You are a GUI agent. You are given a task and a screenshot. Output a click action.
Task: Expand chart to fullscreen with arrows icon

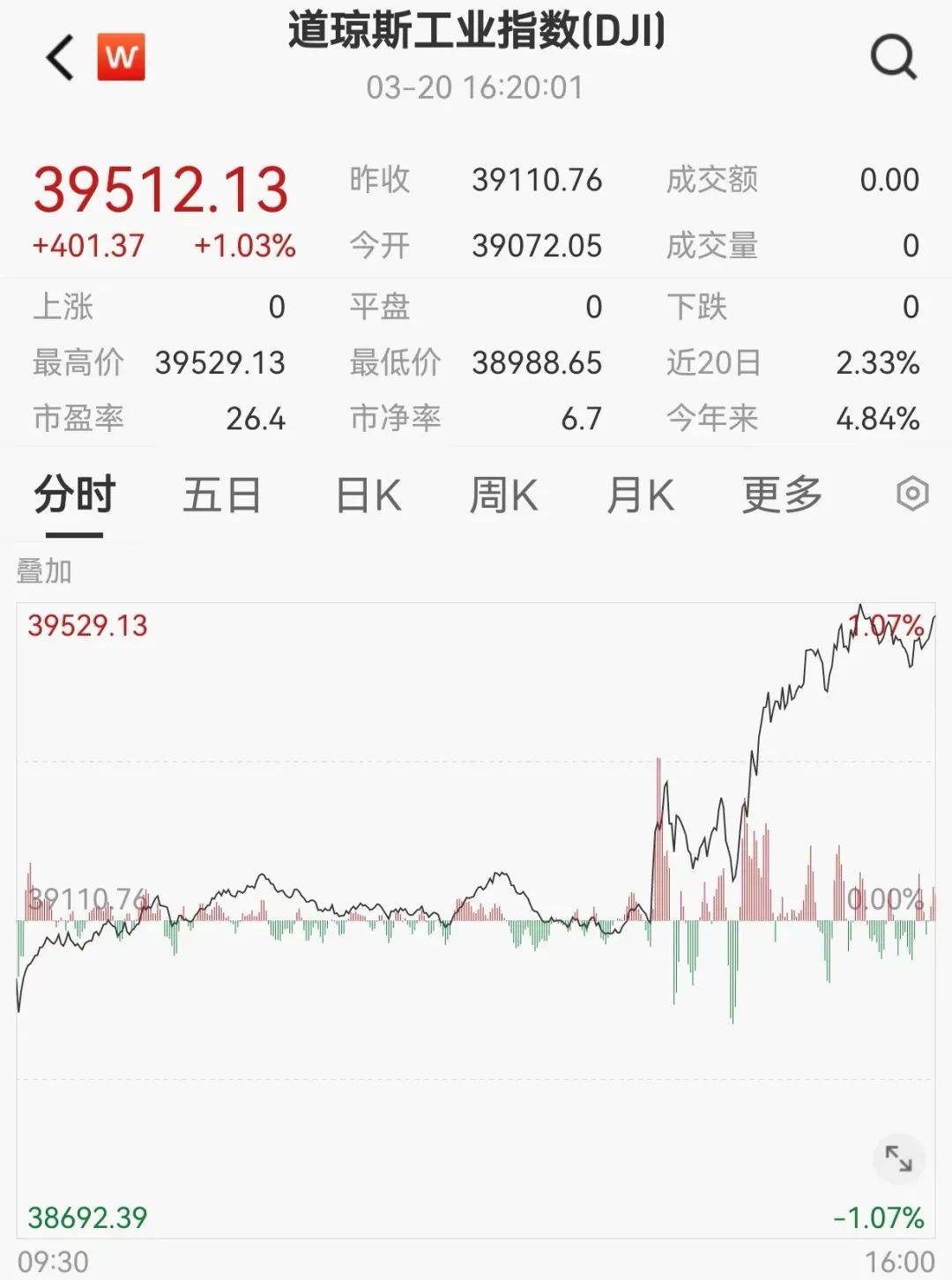tap(897, 1157)
